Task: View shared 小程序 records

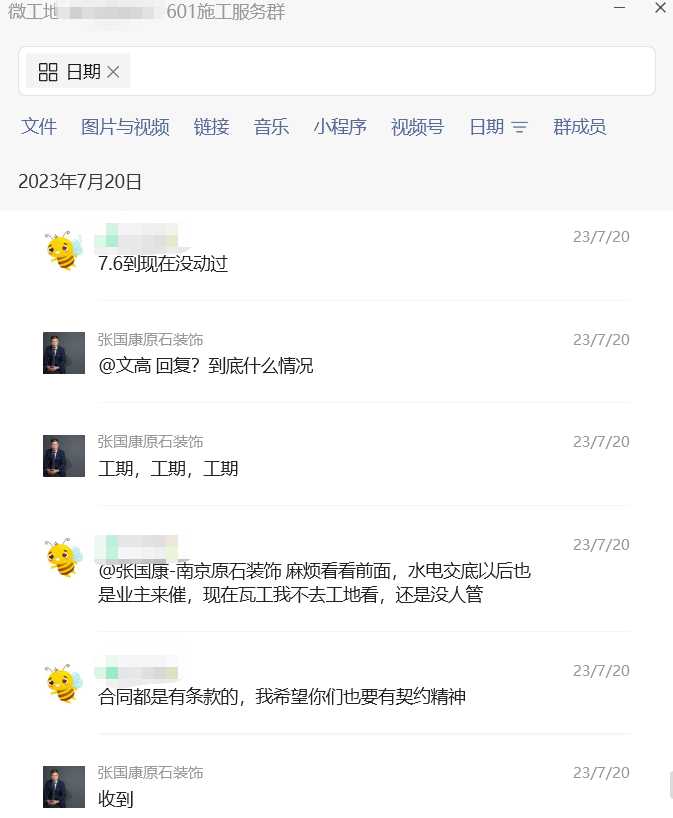Action: [339, 127]
